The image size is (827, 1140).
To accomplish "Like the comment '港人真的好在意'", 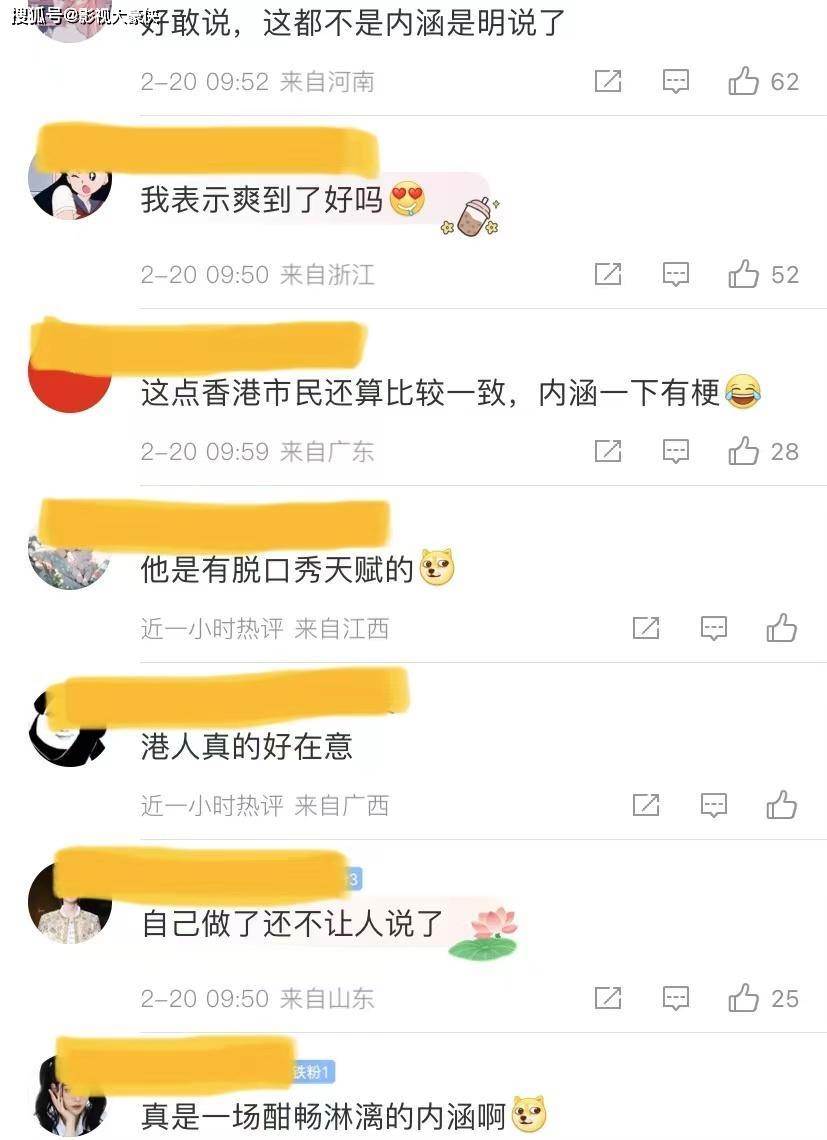I will [x=782, y=805].
